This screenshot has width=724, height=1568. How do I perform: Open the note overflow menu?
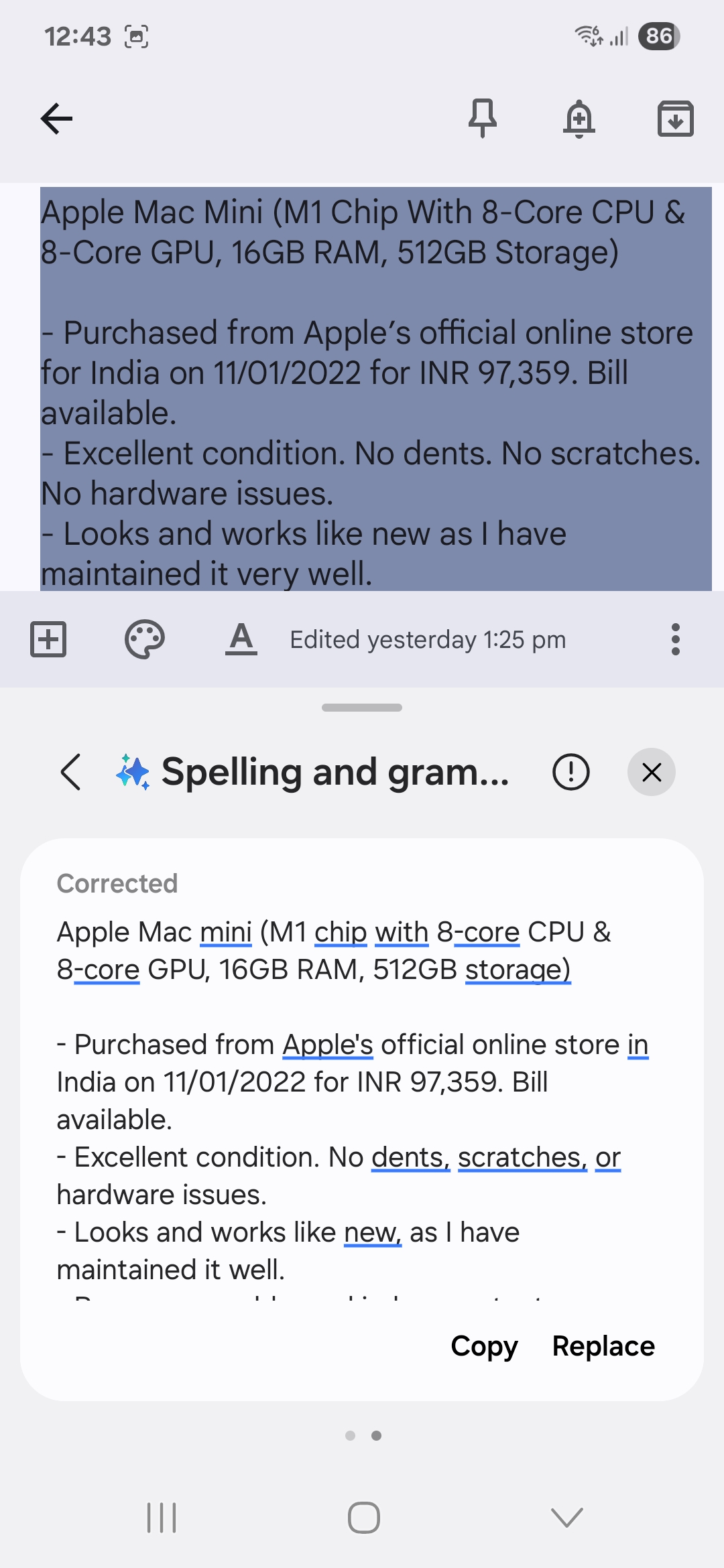click(675, 639)
